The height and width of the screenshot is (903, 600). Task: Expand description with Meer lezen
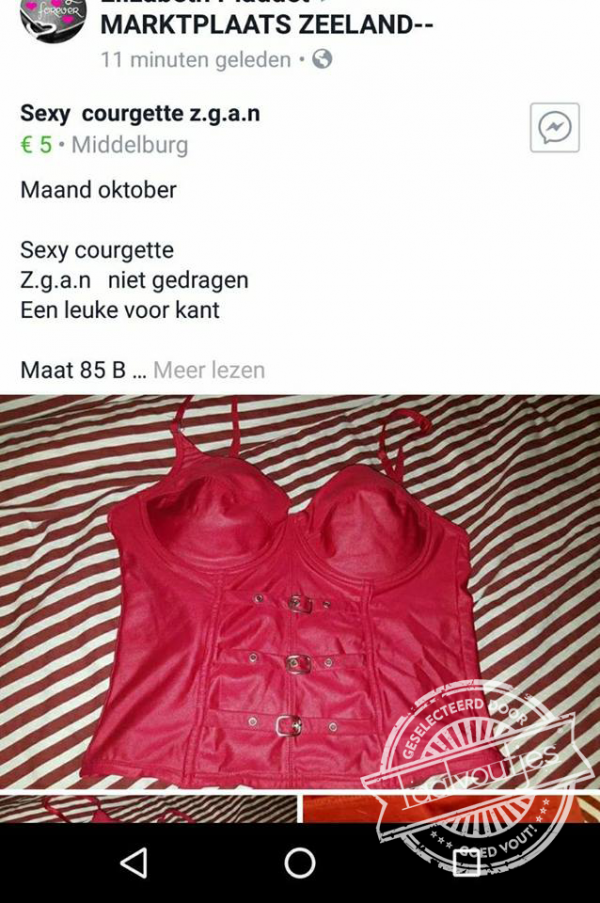[209, 370]
